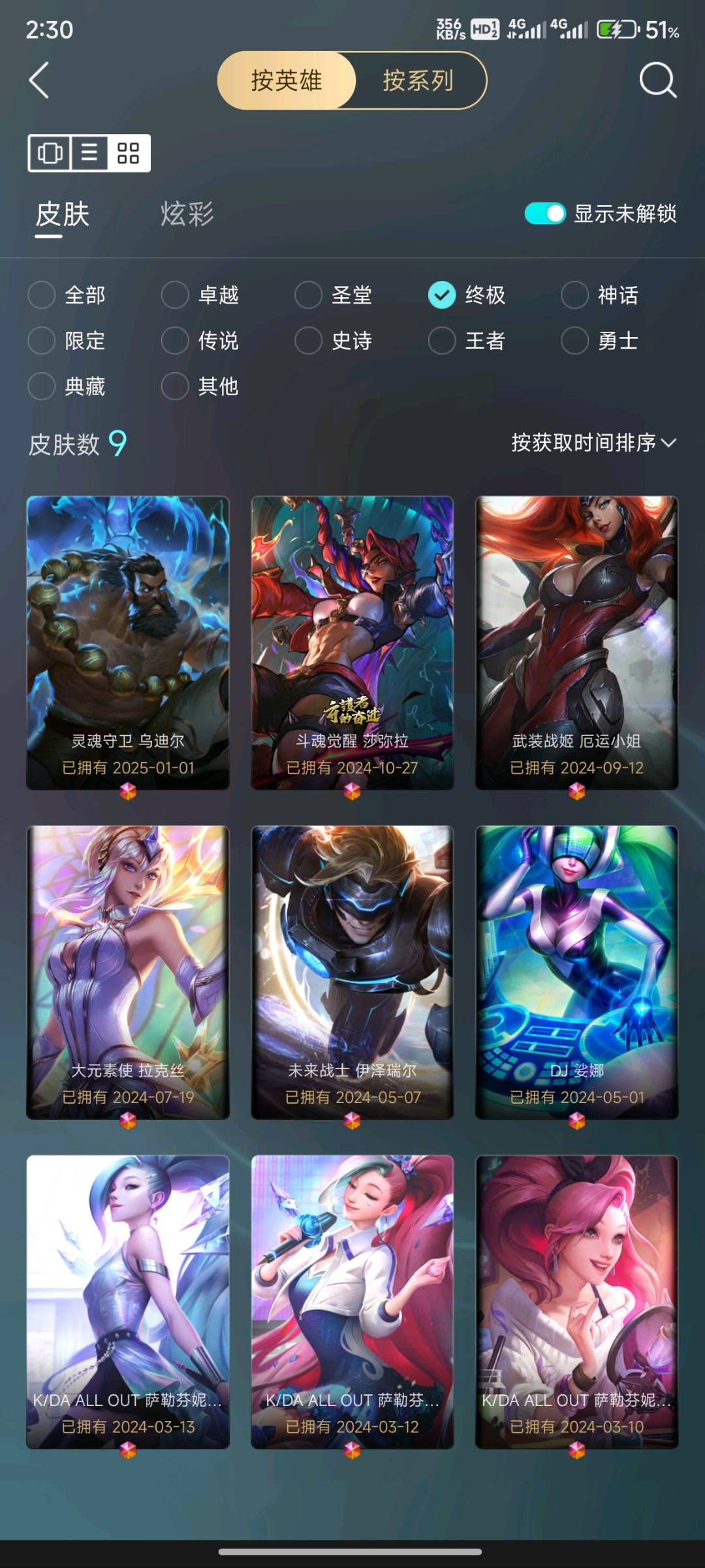Tap the DJ 娑娜 skin card
Image resolution: width=705 pixels, height=1568 pixels.
[x=577, y=972]
